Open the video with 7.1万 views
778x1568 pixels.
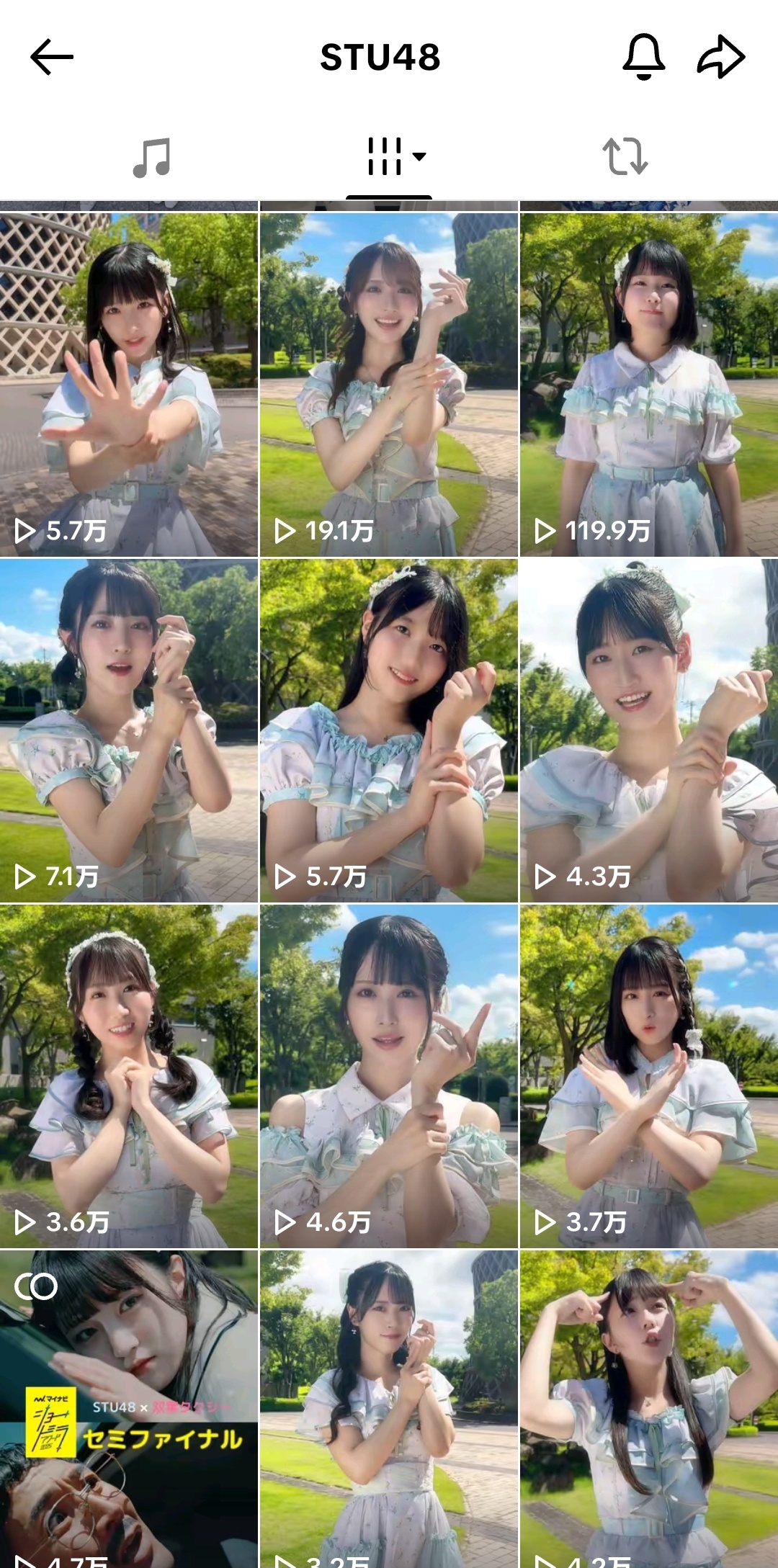click(128, 730)
